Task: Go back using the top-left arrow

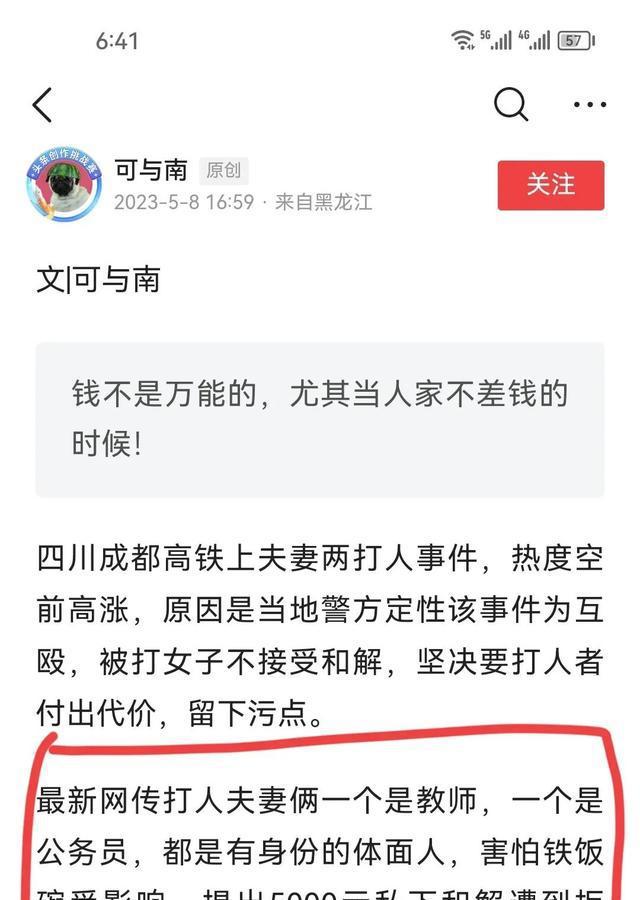Action: [42, 104]
